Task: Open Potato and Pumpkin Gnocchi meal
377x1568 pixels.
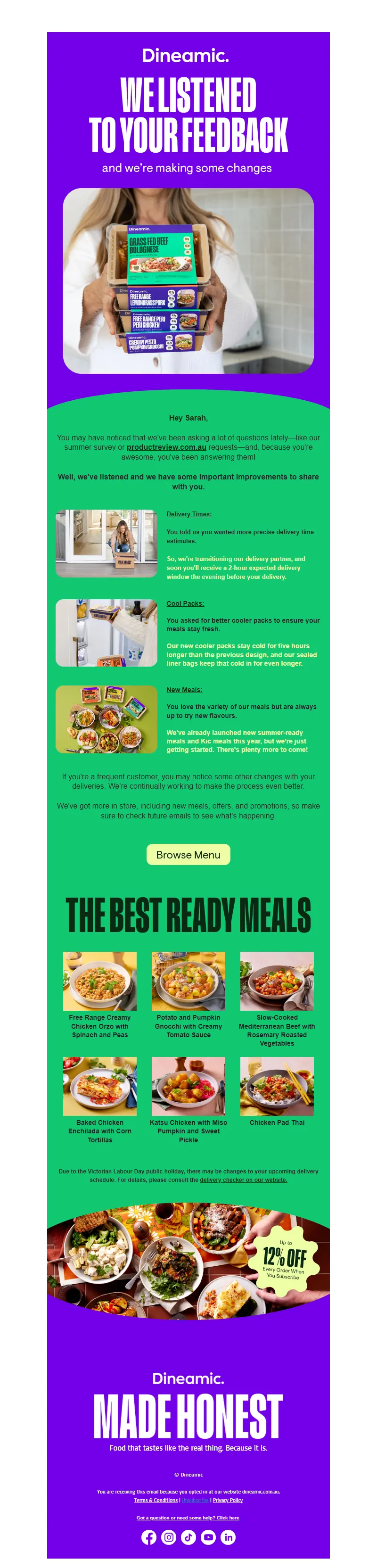Action: pyautogui.click(x=188, y=981)
